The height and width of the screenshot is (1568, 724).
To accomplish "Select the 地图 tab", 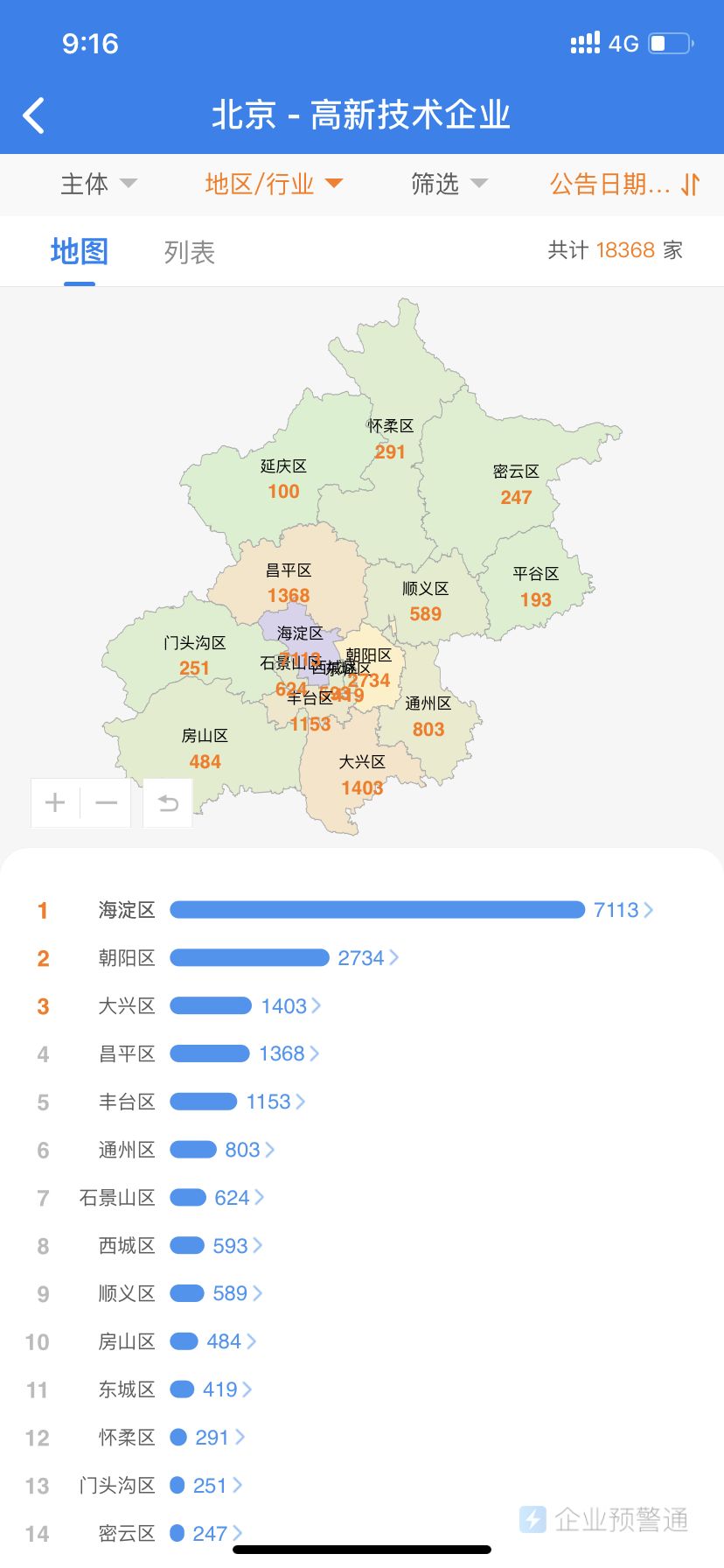I will (x=79, y=252).
